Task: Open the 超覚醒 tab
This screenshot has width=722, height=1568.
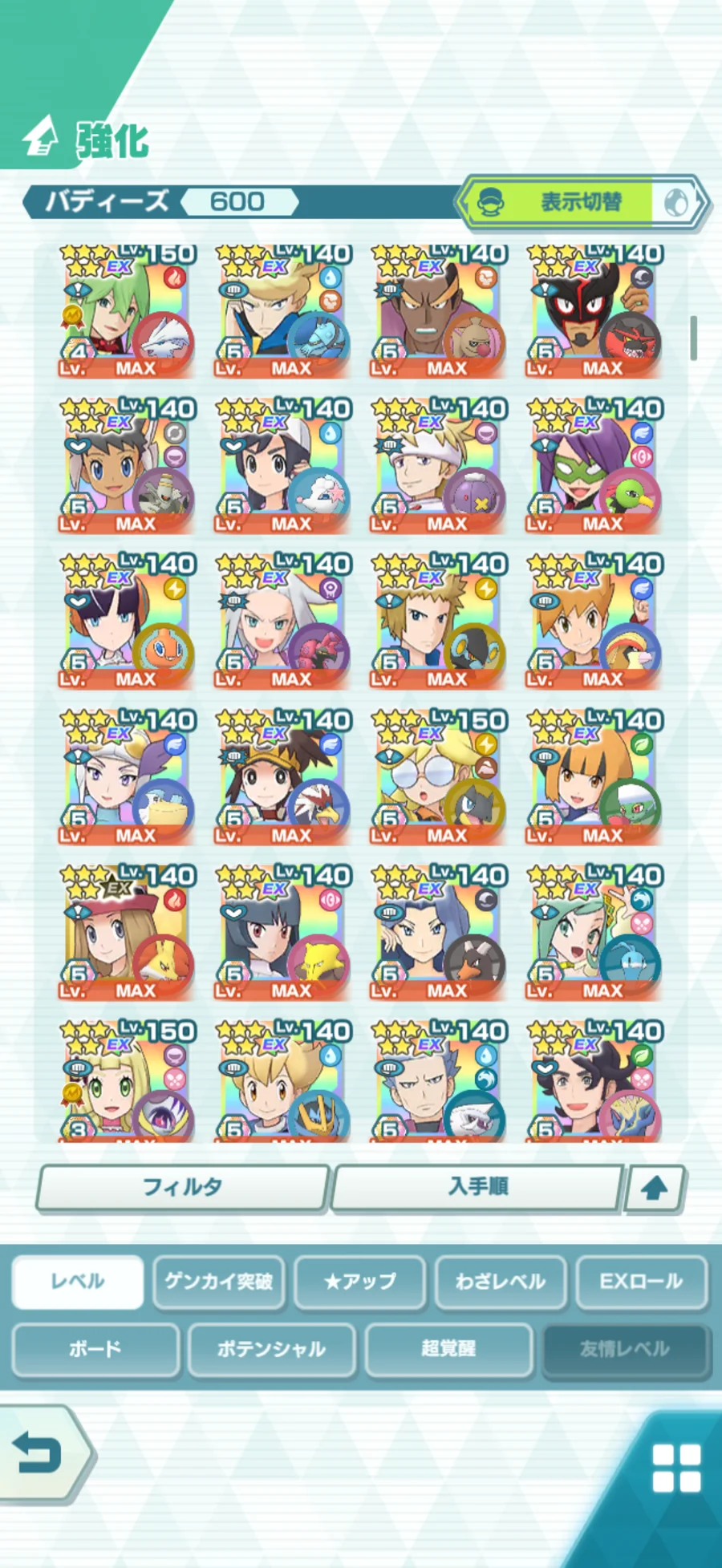Action: tap(448, 1349)
